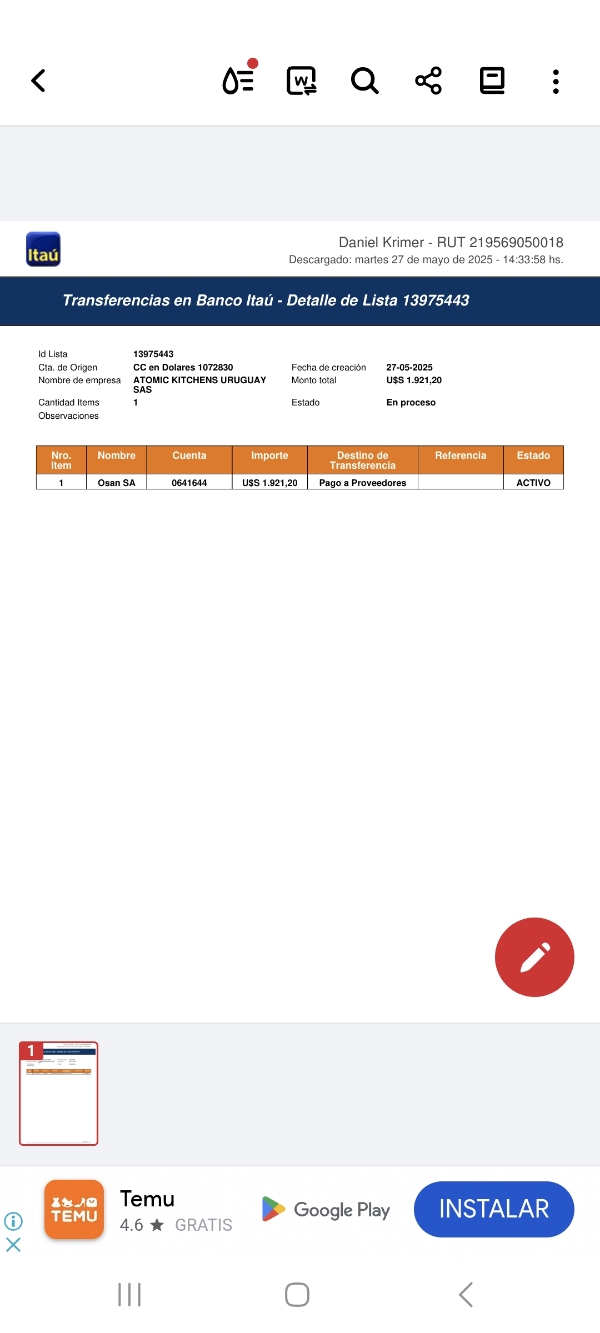Open the three-dot overflow menu
The width and height of the screenshot is (600, 1333).
(x=556, y=81)
